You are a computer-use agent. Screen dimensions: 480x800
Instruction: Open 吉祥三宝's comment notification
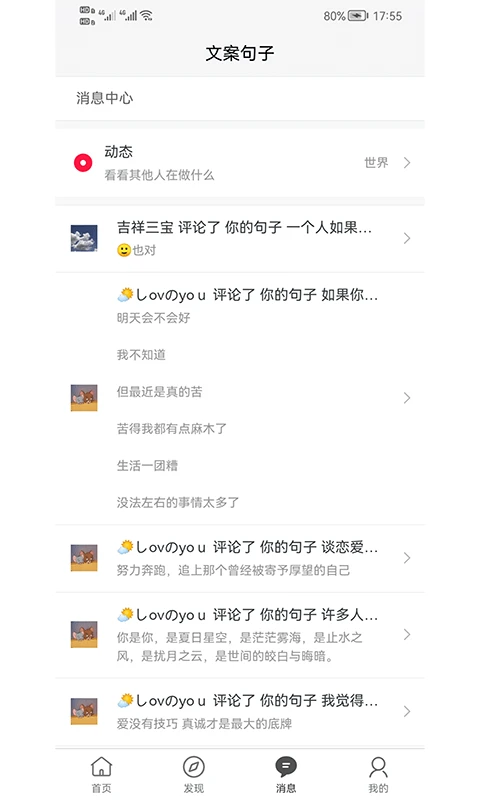(x=240, y=238)
